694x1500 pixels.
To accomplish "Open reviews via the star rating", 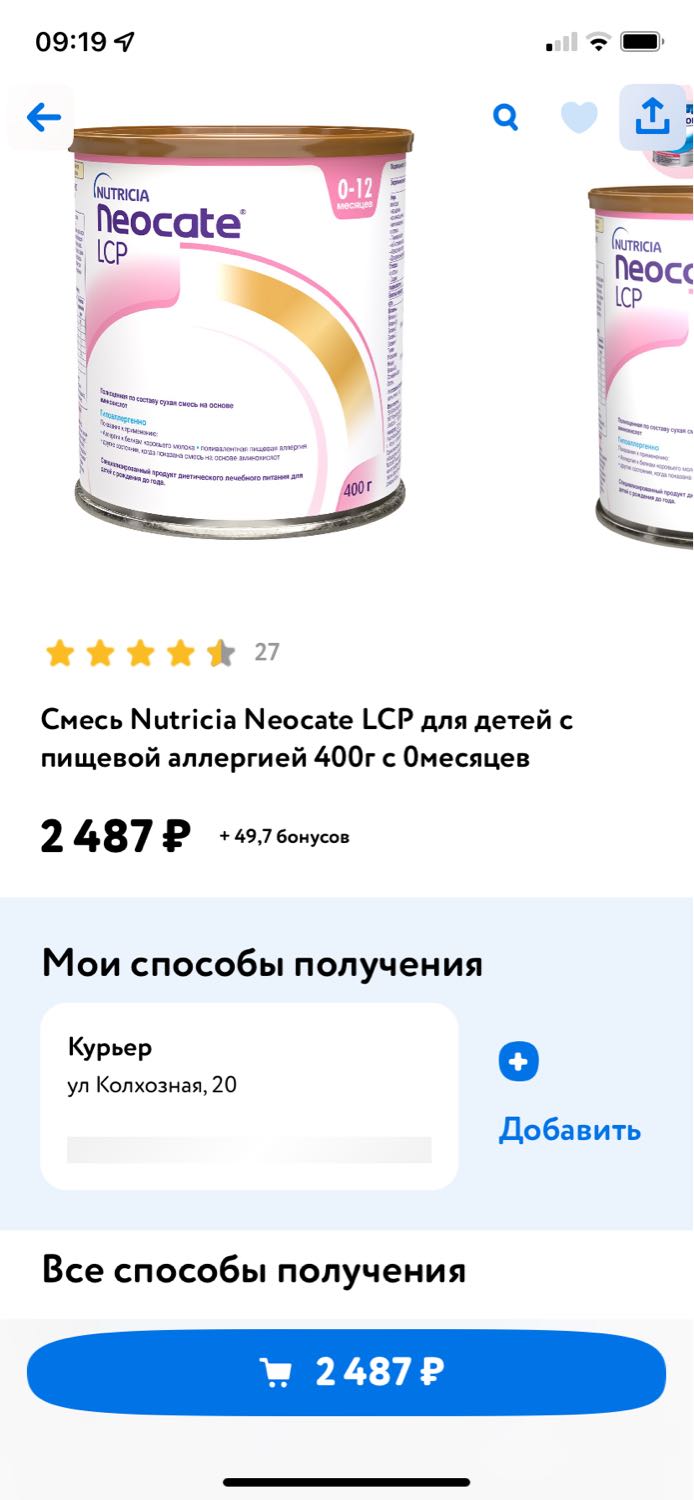I will 140,653.
